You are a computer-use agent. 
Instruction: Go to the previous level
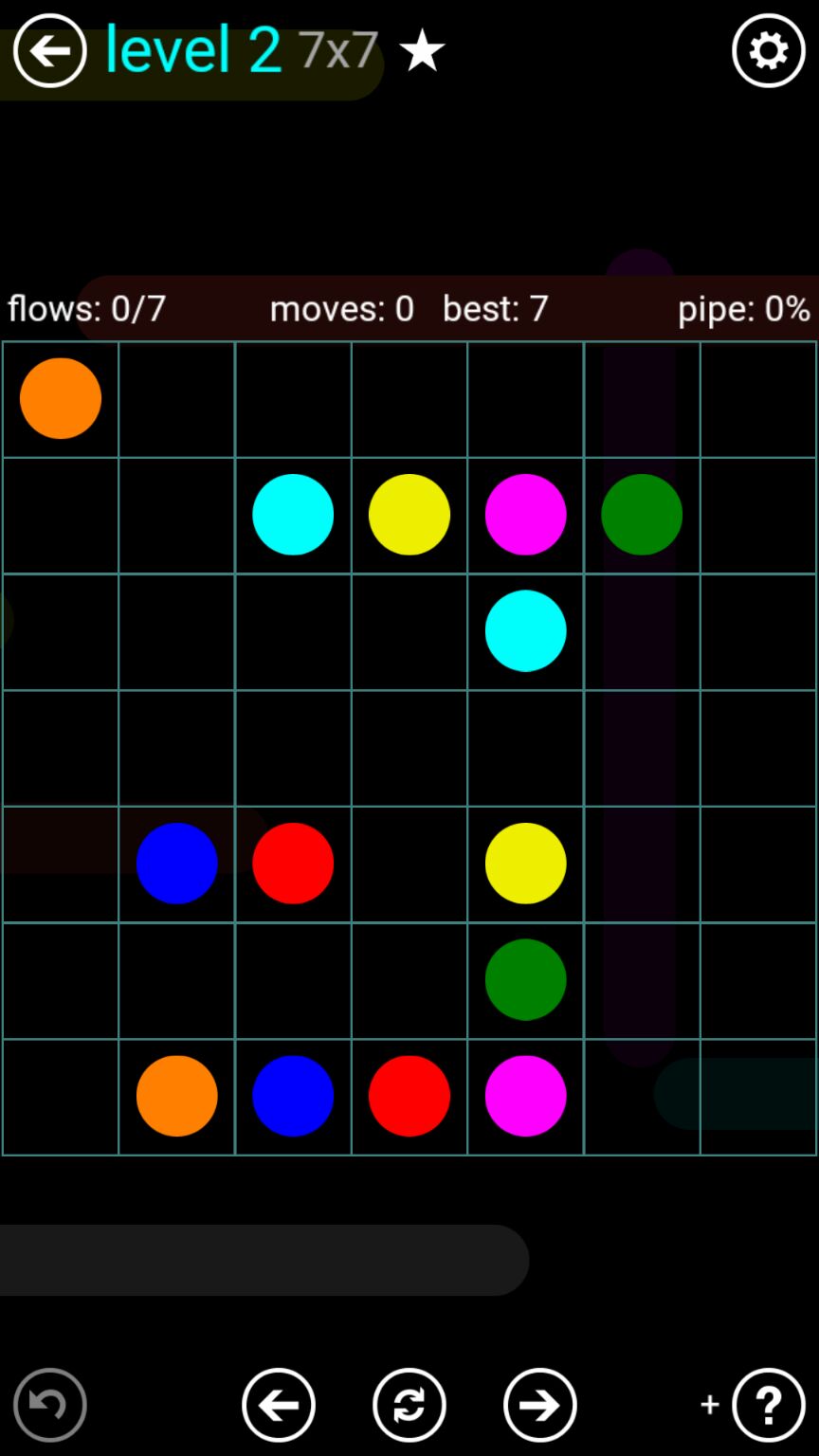(279, 1404)
